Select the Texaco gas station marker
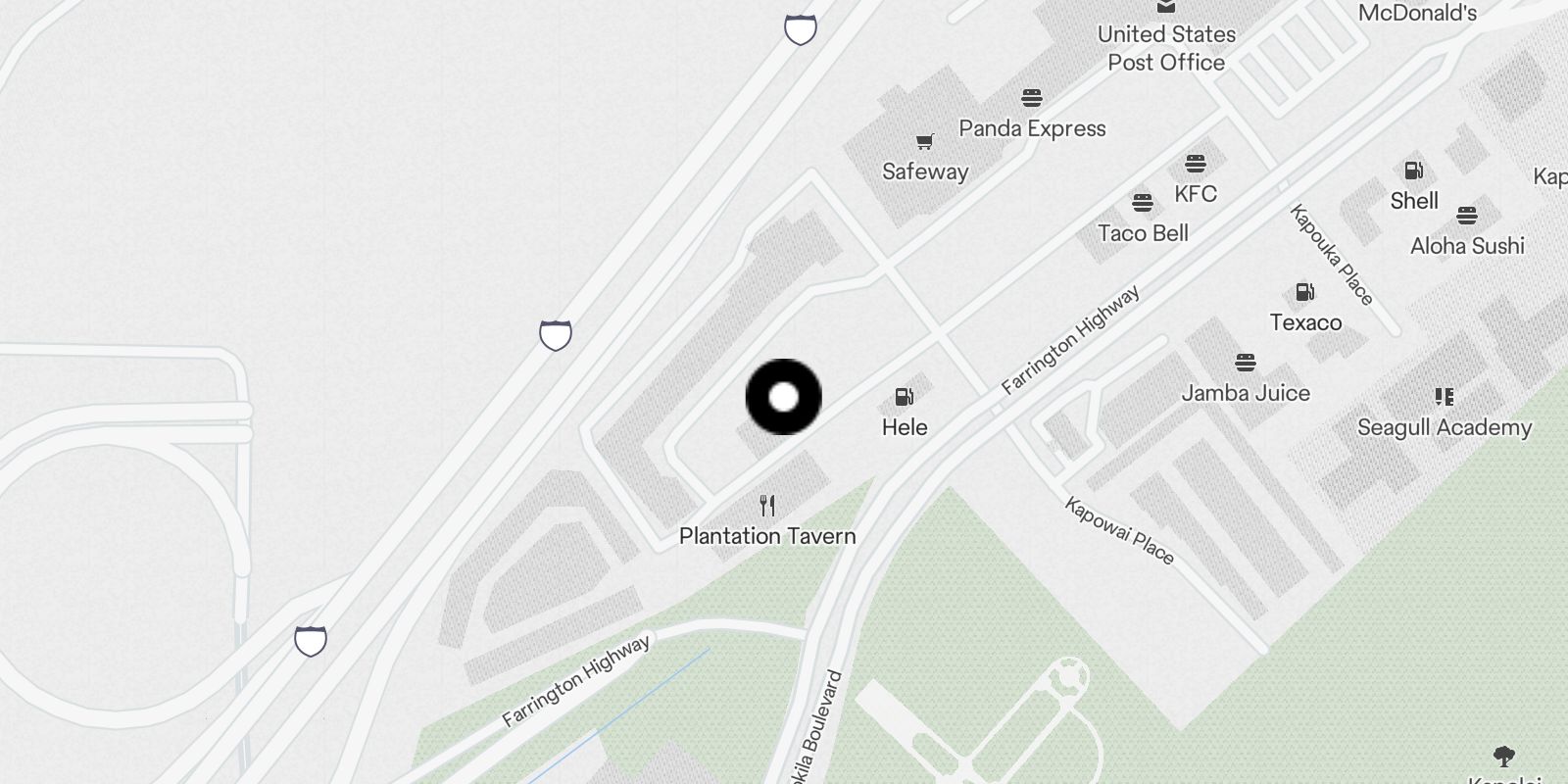Viewport: 1568px width, 784px height. click(x=1304, y=293)
